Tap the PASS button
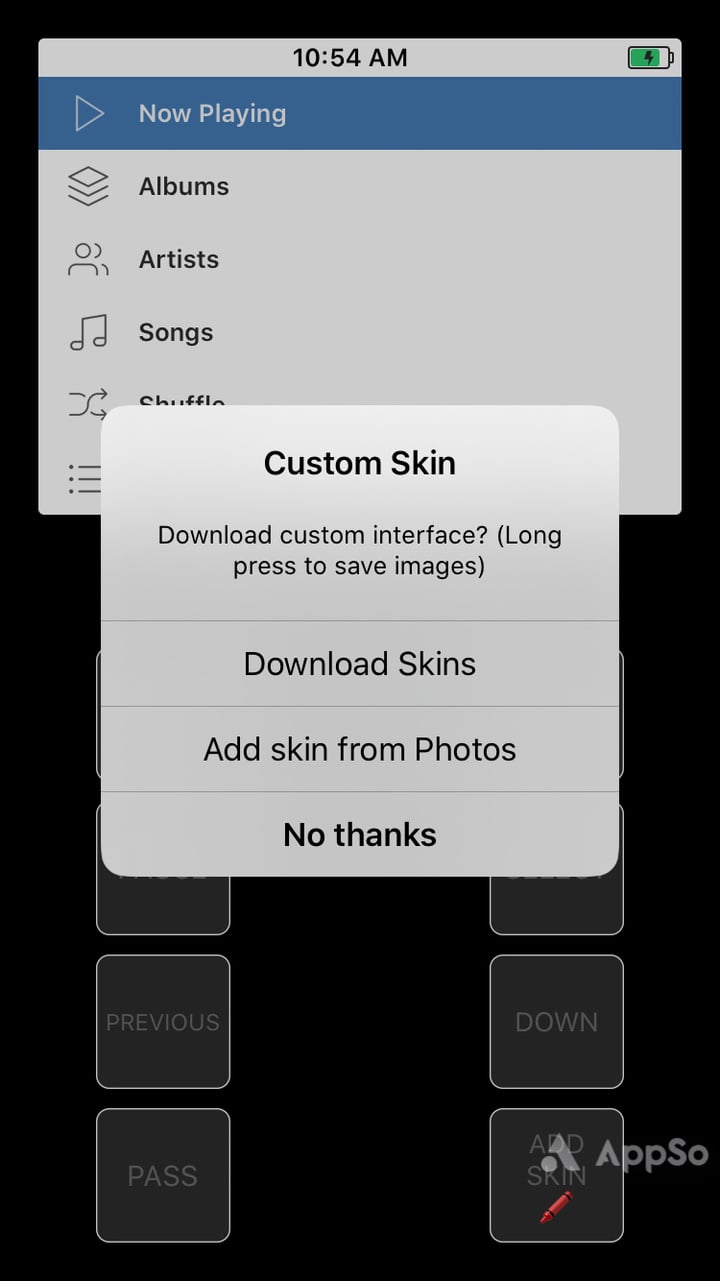Screen dimensions: 720x1281 [163, 1175]
